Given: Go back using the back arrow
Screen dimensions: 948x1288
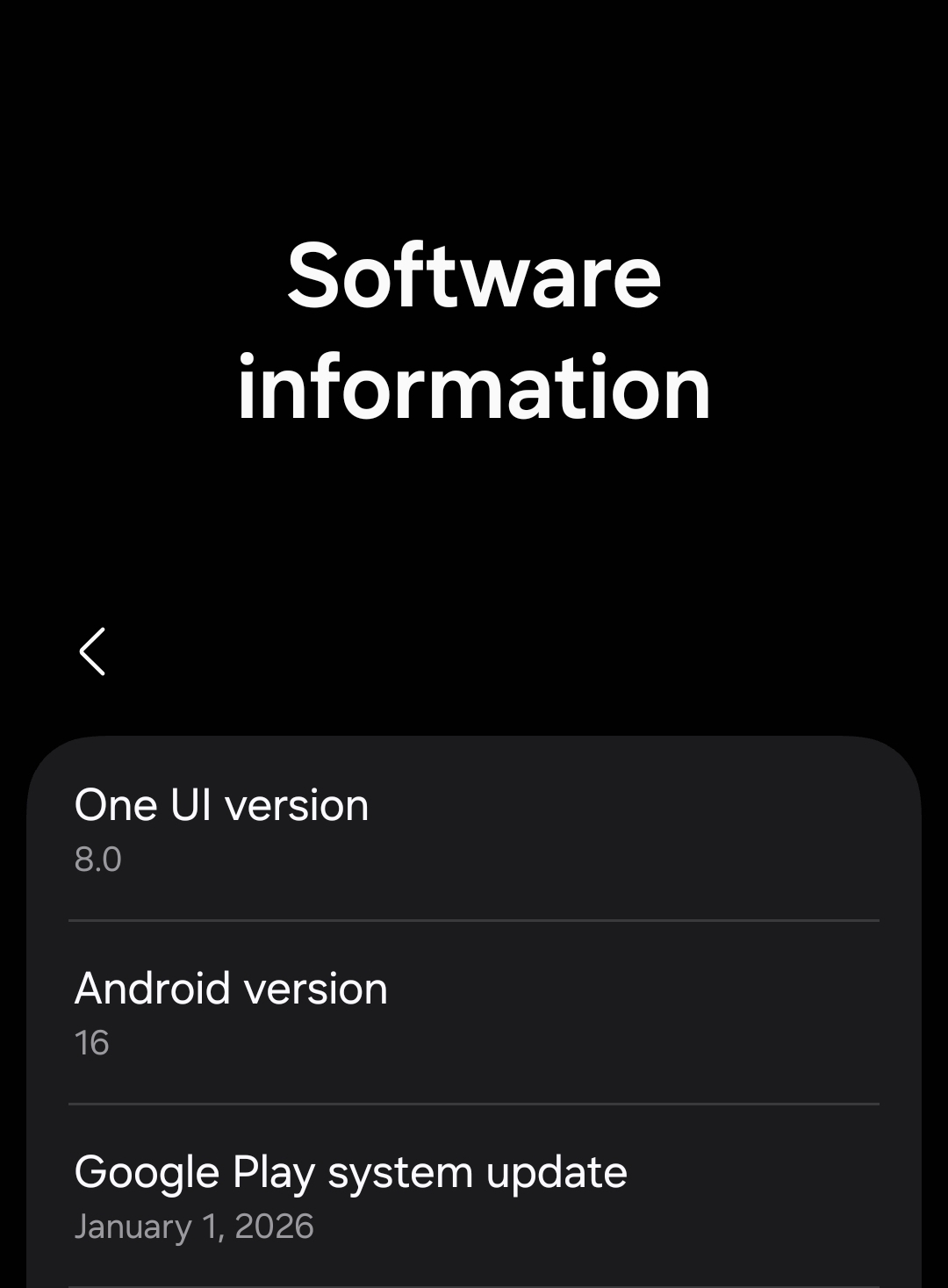Looking at the screenshot, I should click(92, 651).
